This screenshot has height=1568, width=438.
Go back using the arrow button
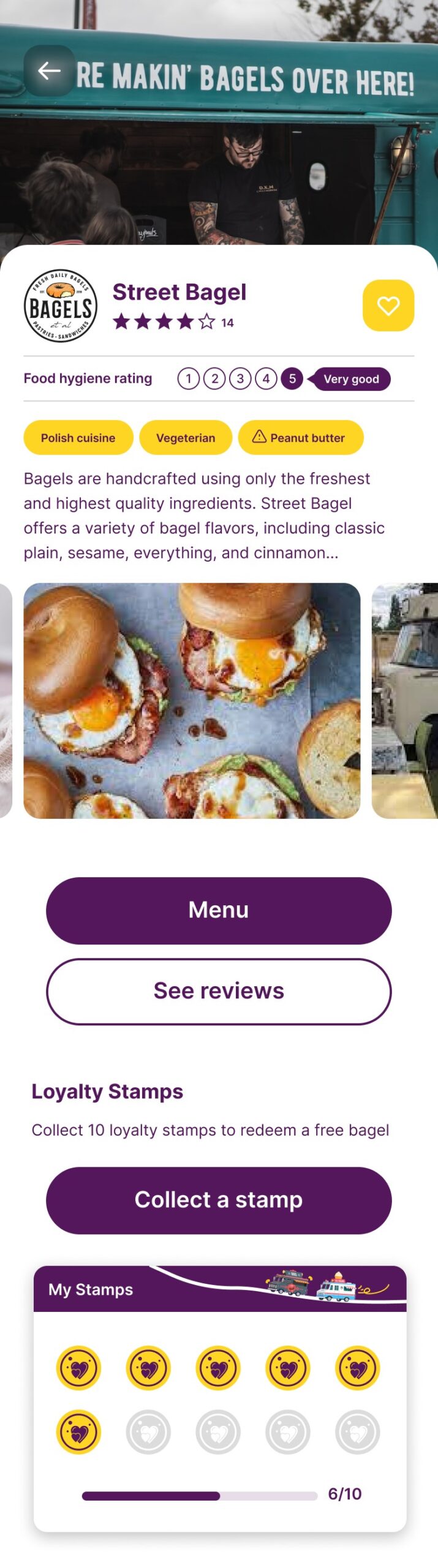[x=49, y=71]
